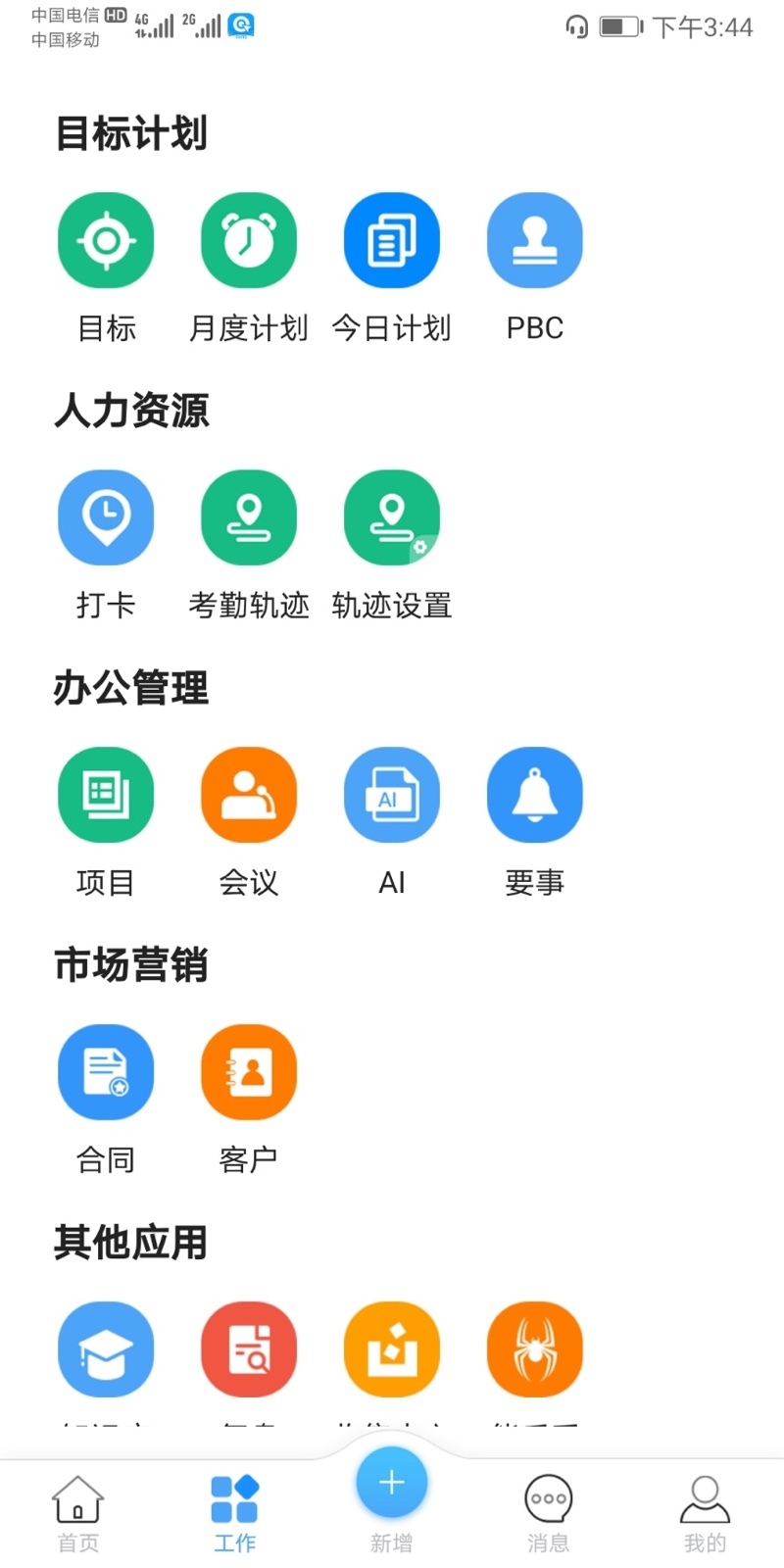Open the 目标 goals app
The image size is (784, 1568).
106,241
